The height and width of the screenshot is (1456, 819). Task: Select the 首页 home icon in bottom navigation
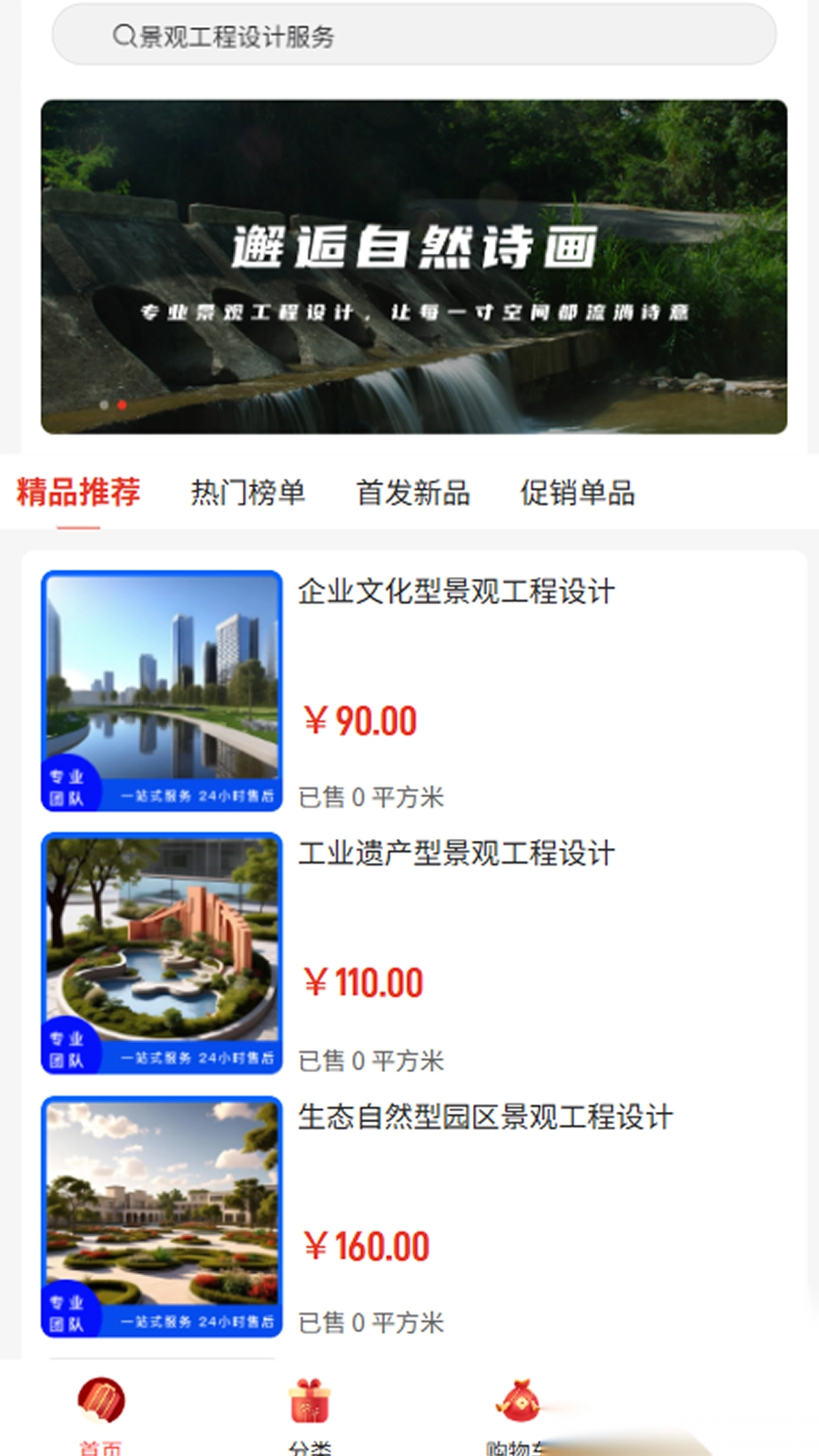click(x=100, y=1401)
